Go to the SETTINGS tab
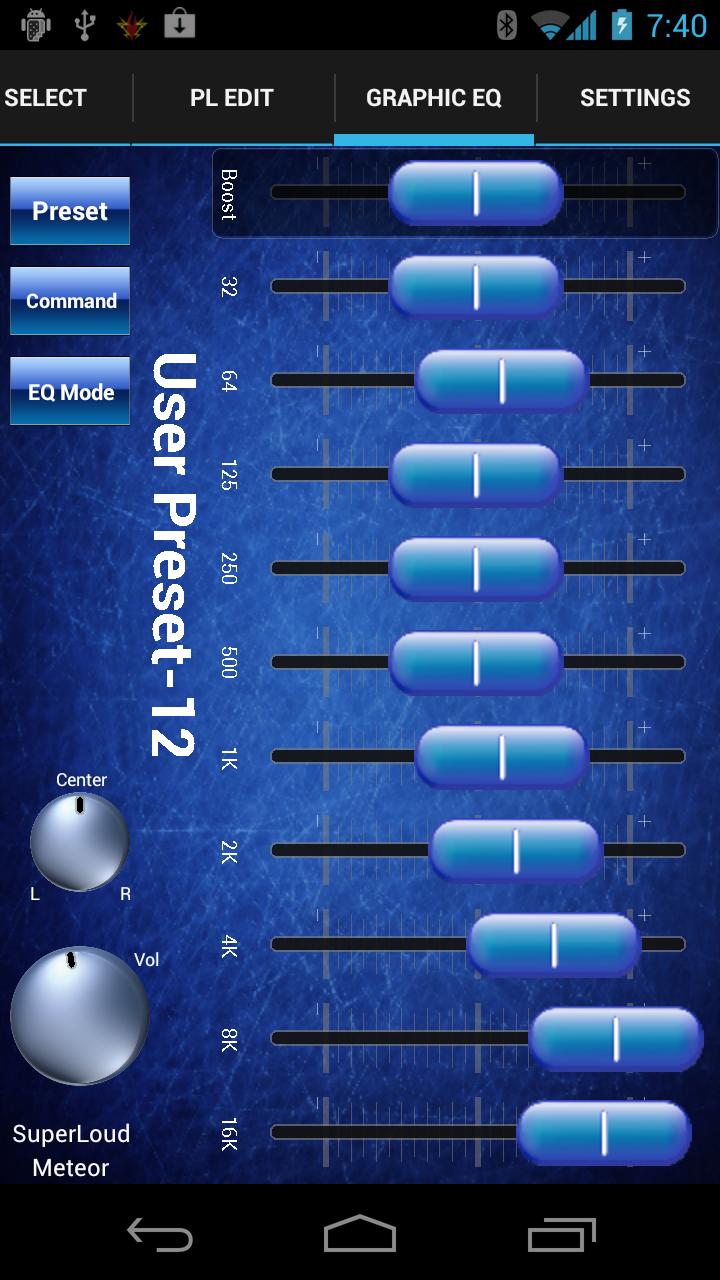This screenshot has height=1280, width=720. [635, 98]
